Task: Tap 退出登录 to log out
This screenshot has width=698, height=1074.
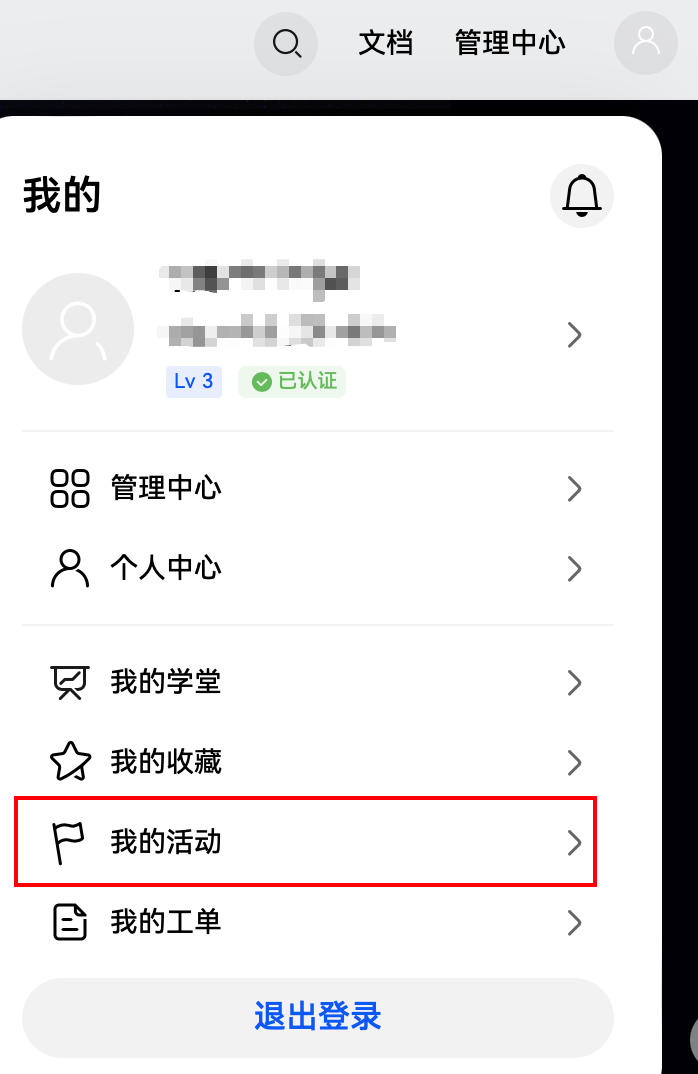Action: coord(317,1017)
